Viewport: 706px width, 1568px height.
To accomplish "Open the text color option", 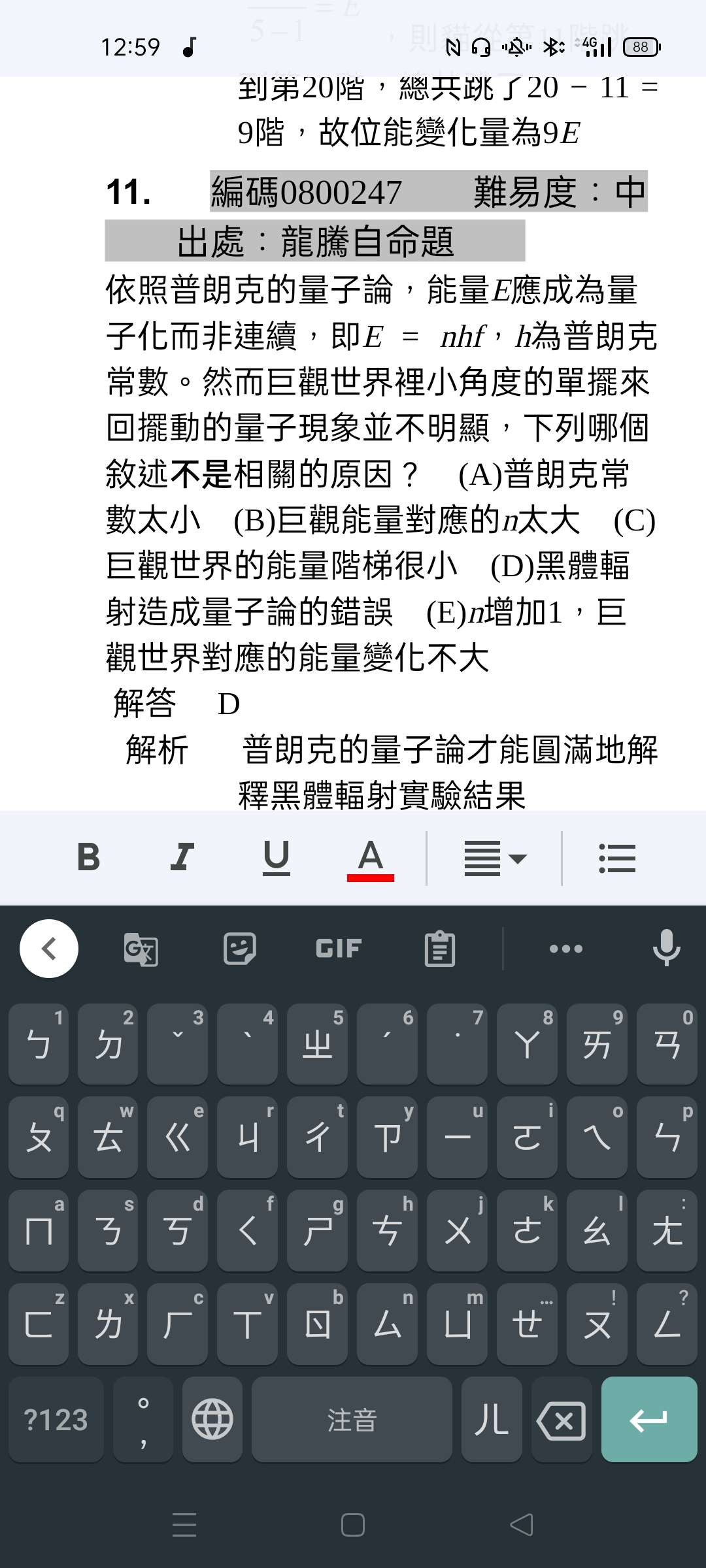I will point(370,858).
